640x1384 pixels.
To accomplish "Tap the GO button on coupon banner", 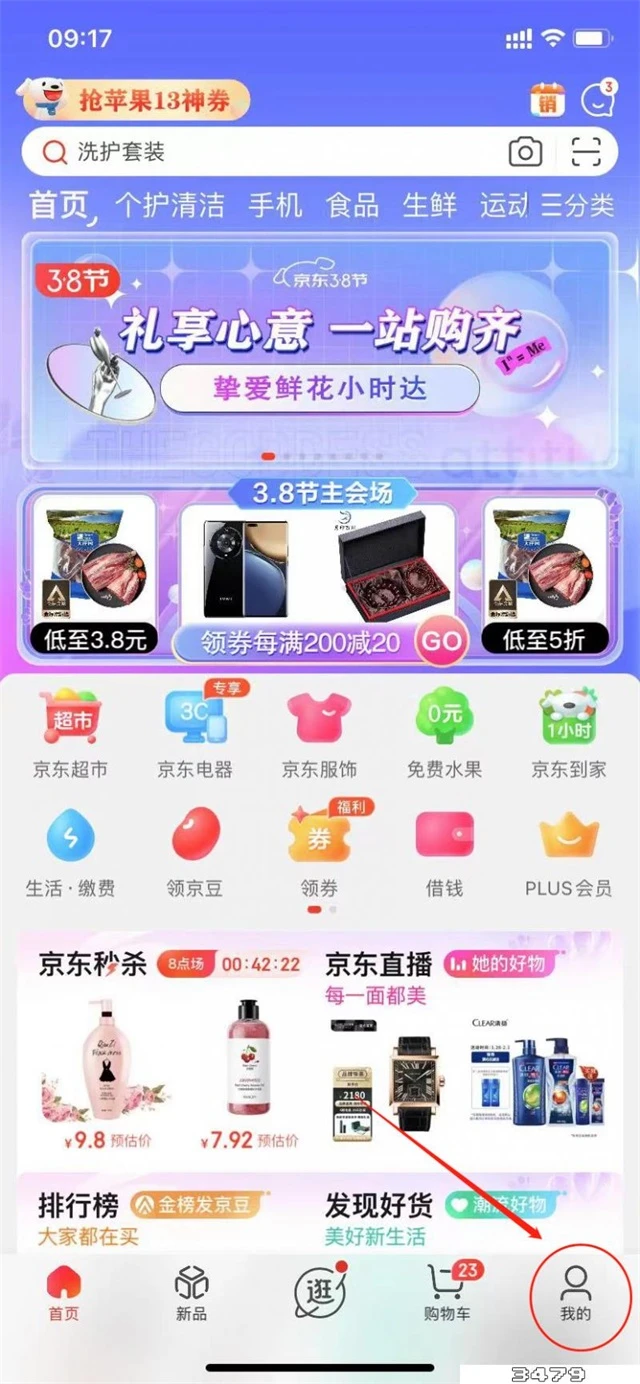I will coord(441,640).
